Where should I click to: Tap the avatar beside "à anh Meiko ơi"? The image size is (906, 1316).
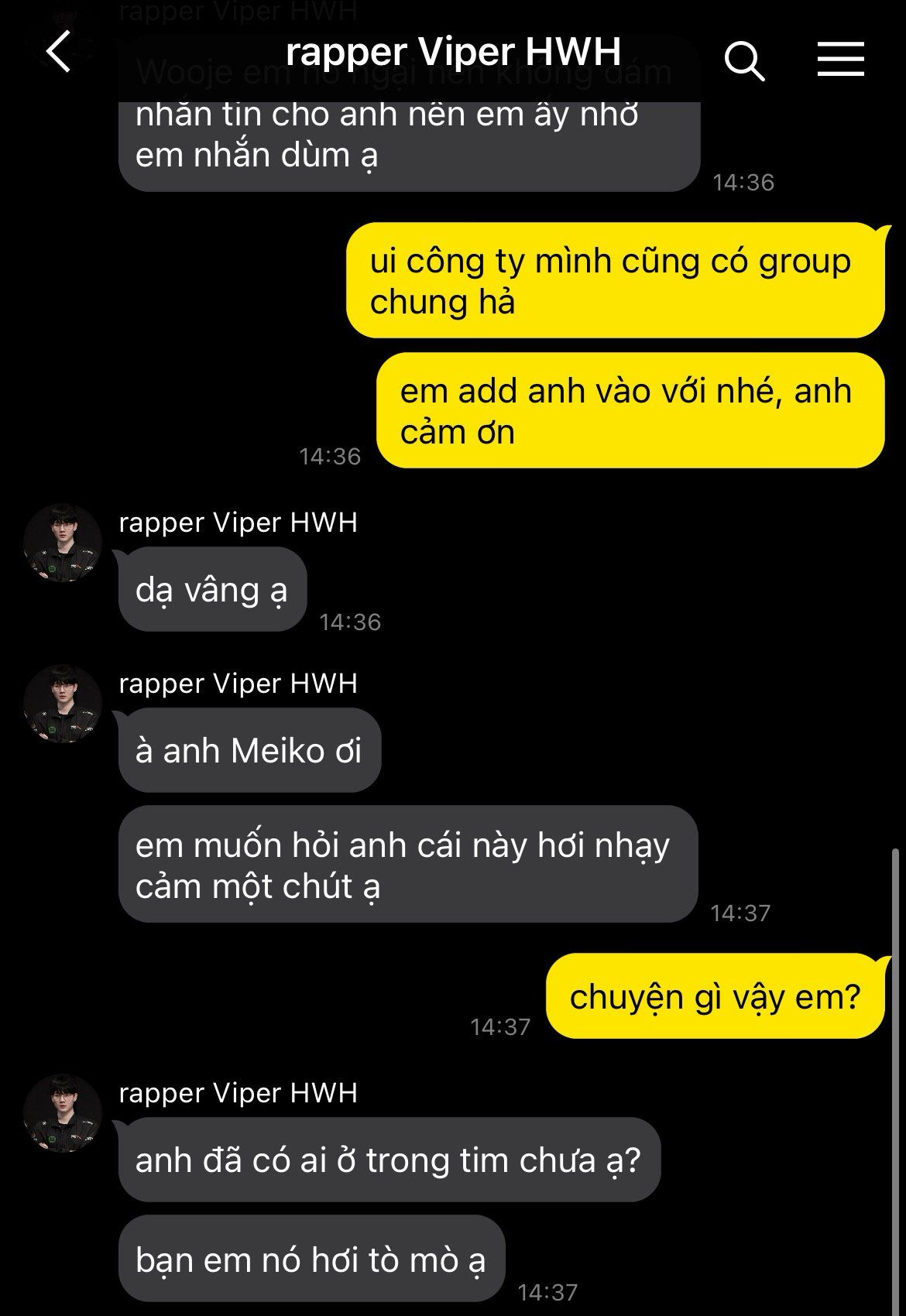[x=63, y=704]
